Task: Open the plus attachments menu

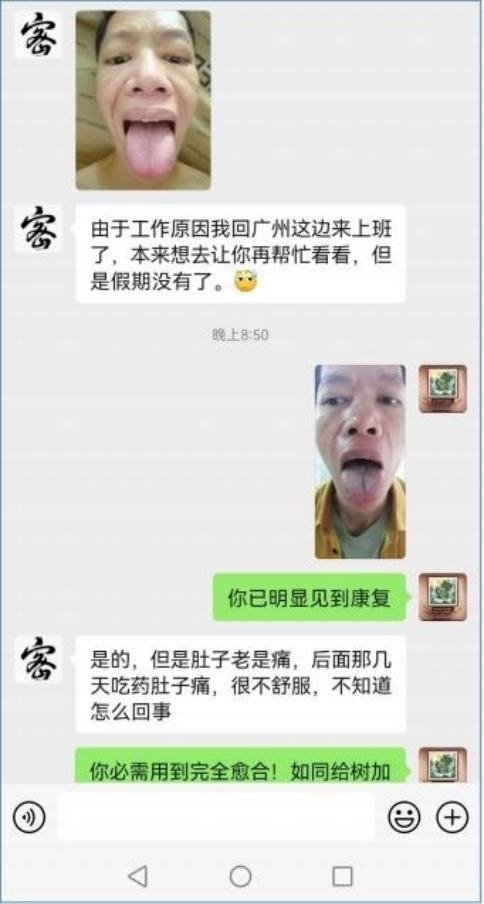Action: pos(452,817)
